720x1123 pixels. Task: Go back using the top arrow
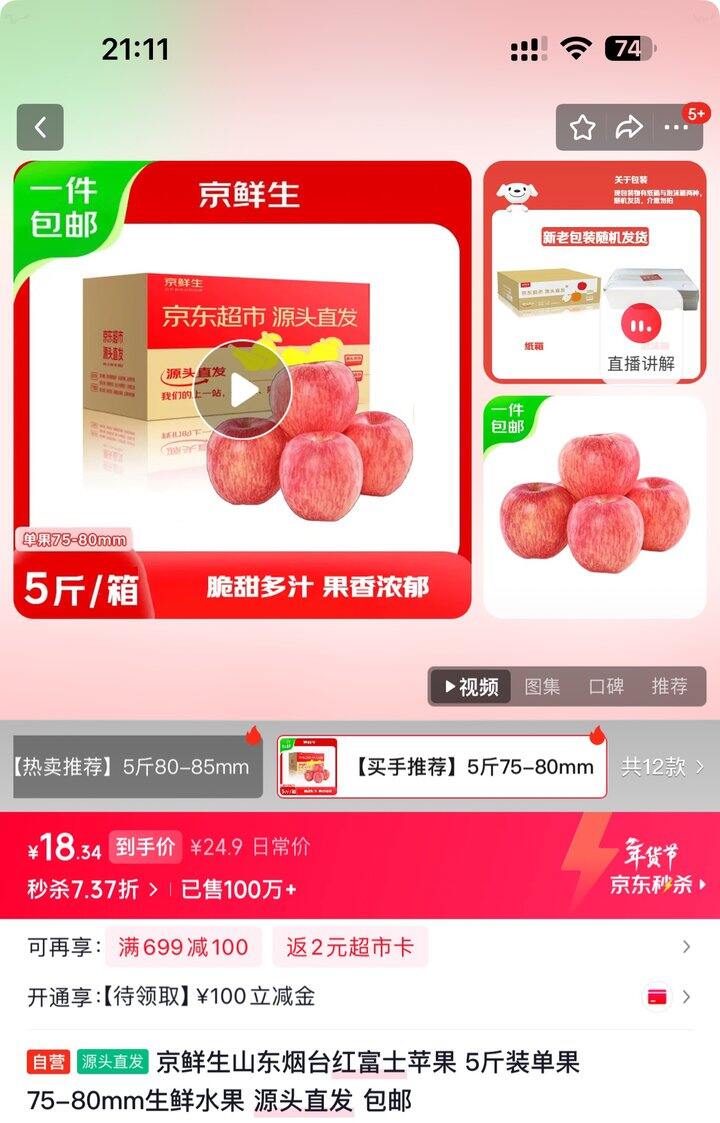40,127
